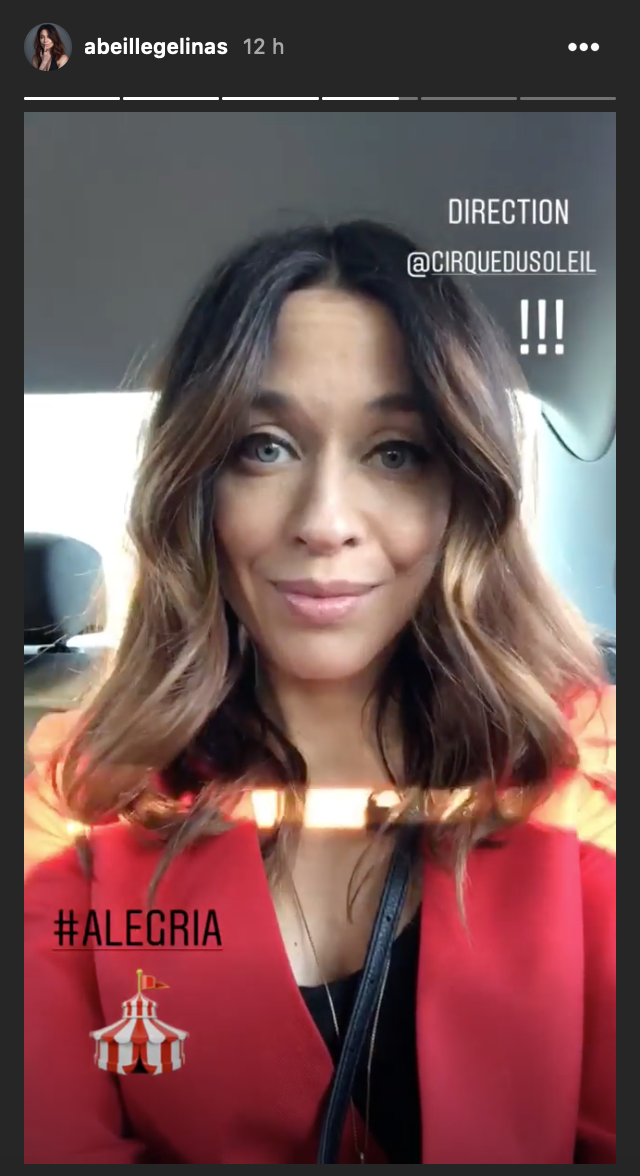The image size is (640, 1176).
Task: Open the three-dot story options menu
Action: [583, 47]
